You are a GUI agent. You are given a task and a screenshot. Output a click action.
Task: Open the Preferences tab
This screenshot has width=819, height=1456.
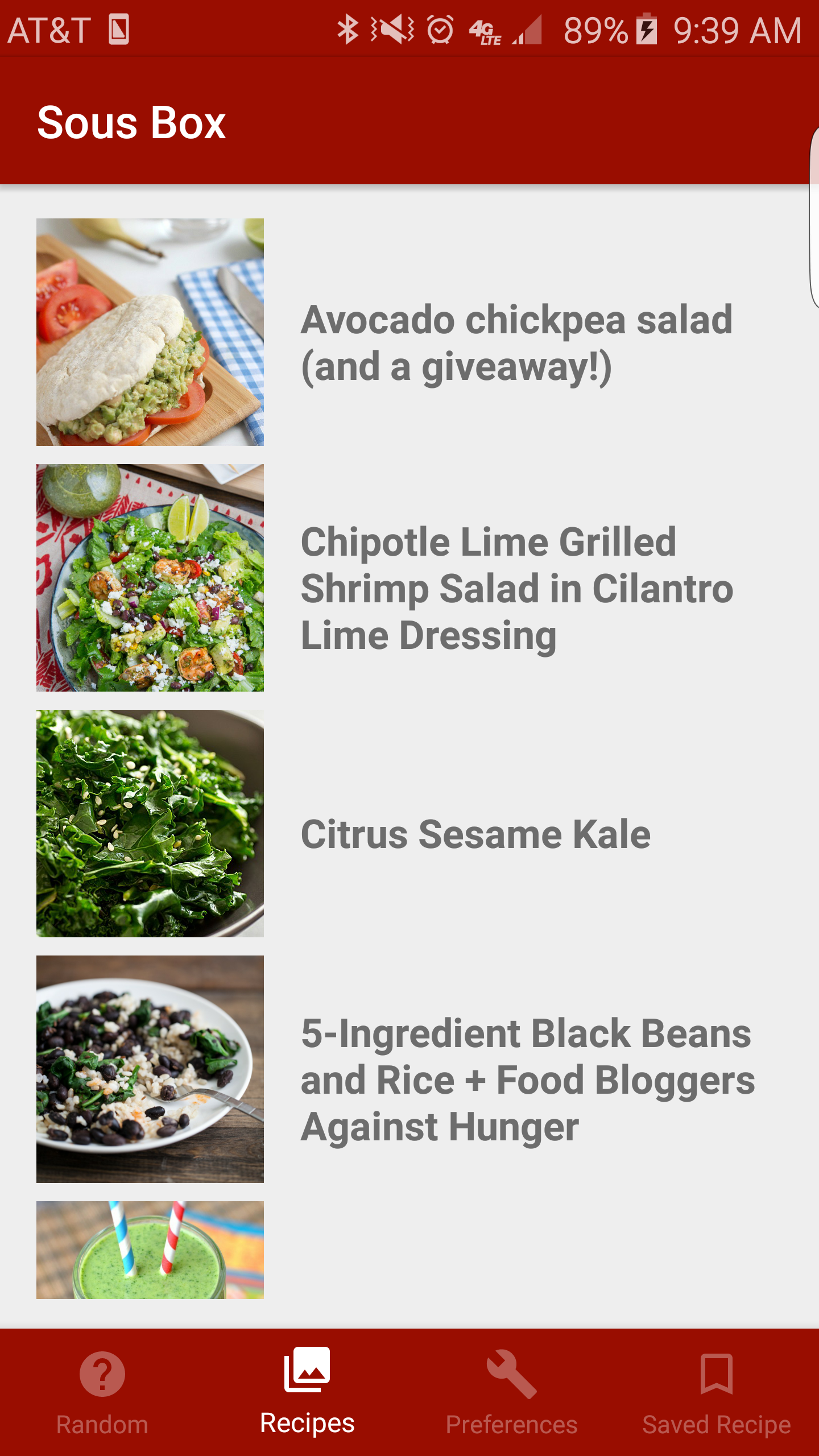pos(511,1392)
